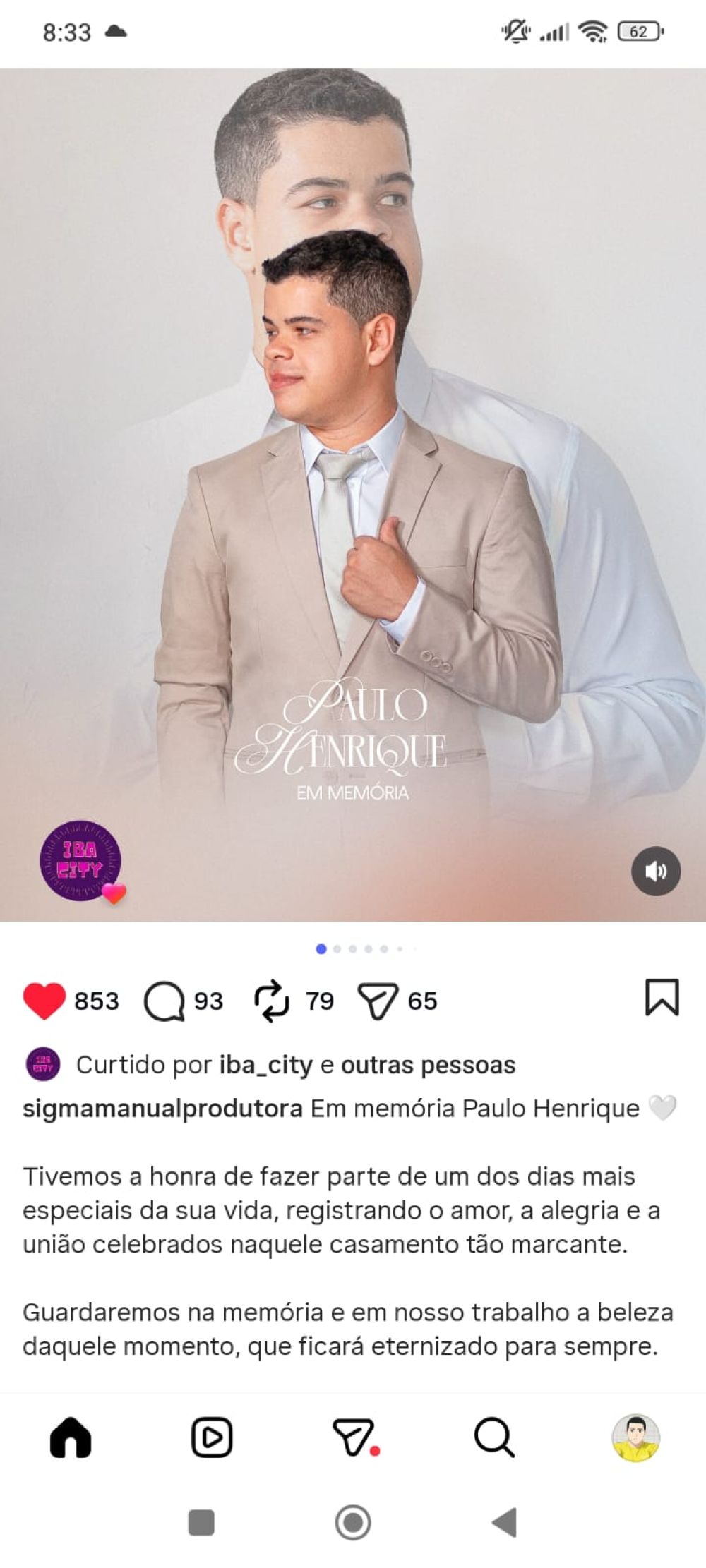See the other people who liked

click(x=428, y=1064)
